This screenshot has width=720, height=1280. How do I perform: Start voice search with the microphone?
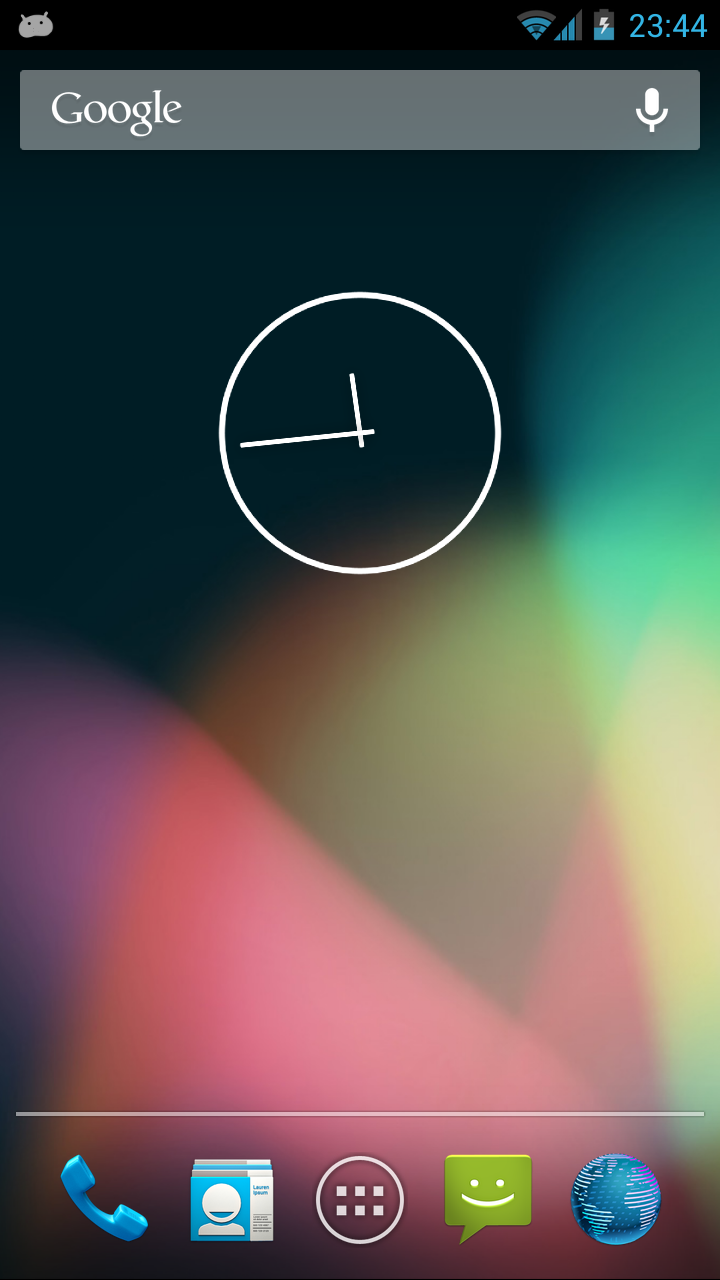[652, 110]
